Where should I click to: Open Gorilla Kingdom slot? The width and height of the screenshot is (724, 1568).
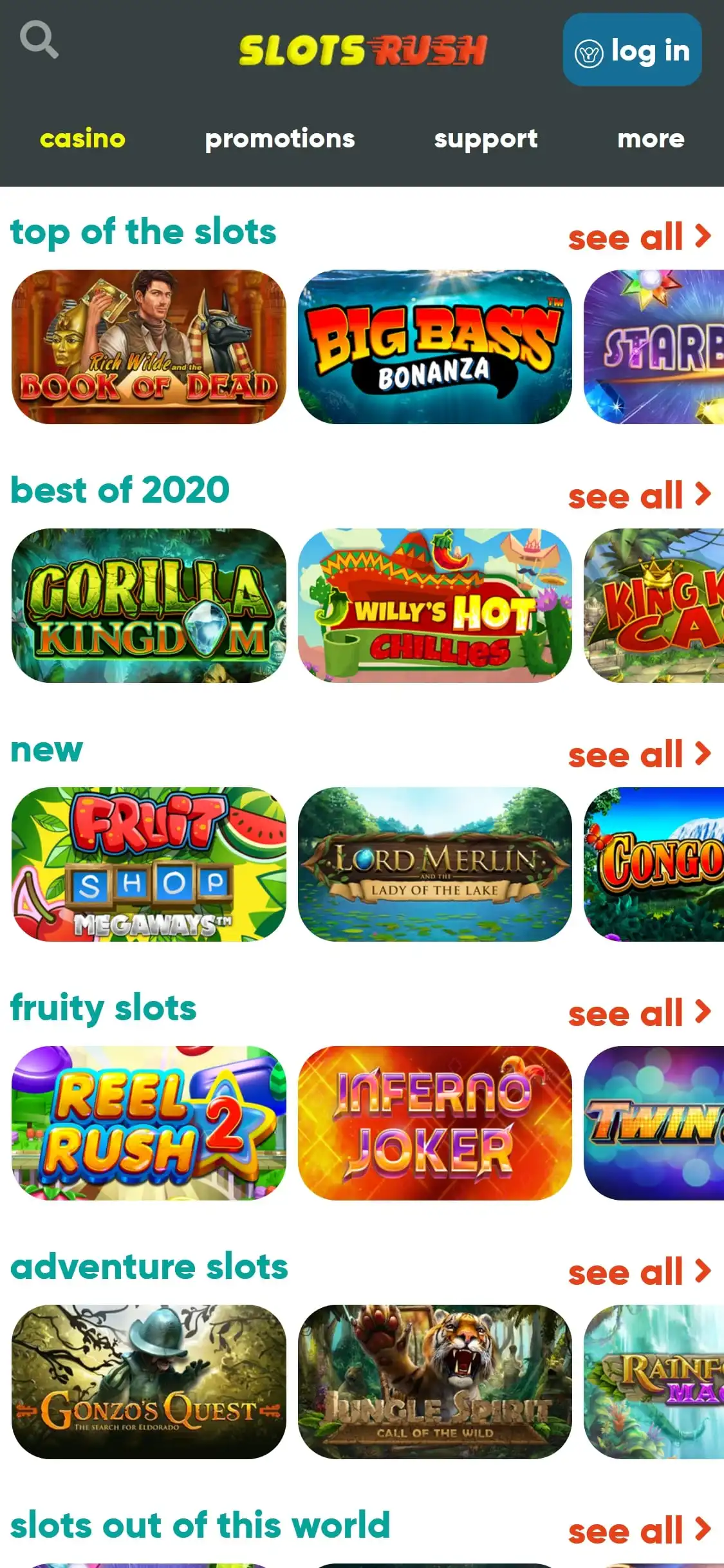click(149, 605)
